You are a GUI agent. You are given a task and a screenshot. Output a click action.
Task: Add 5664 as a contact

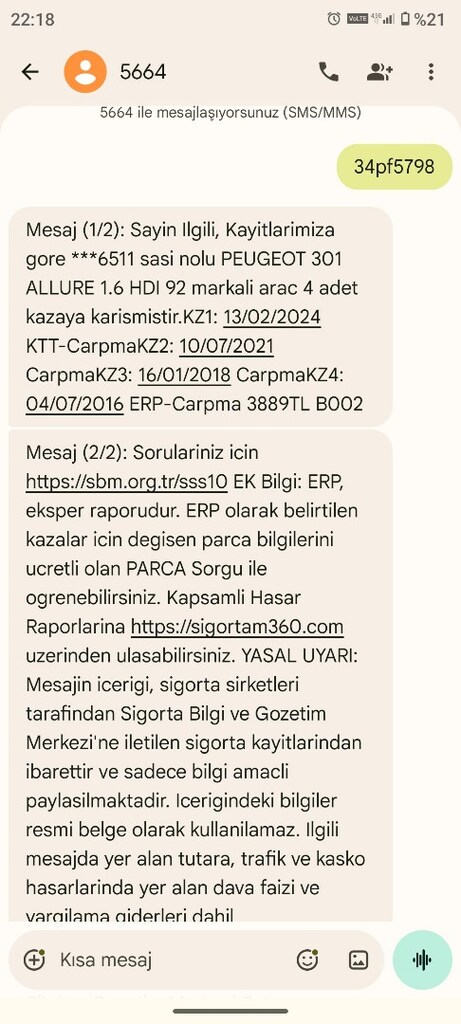379,72
